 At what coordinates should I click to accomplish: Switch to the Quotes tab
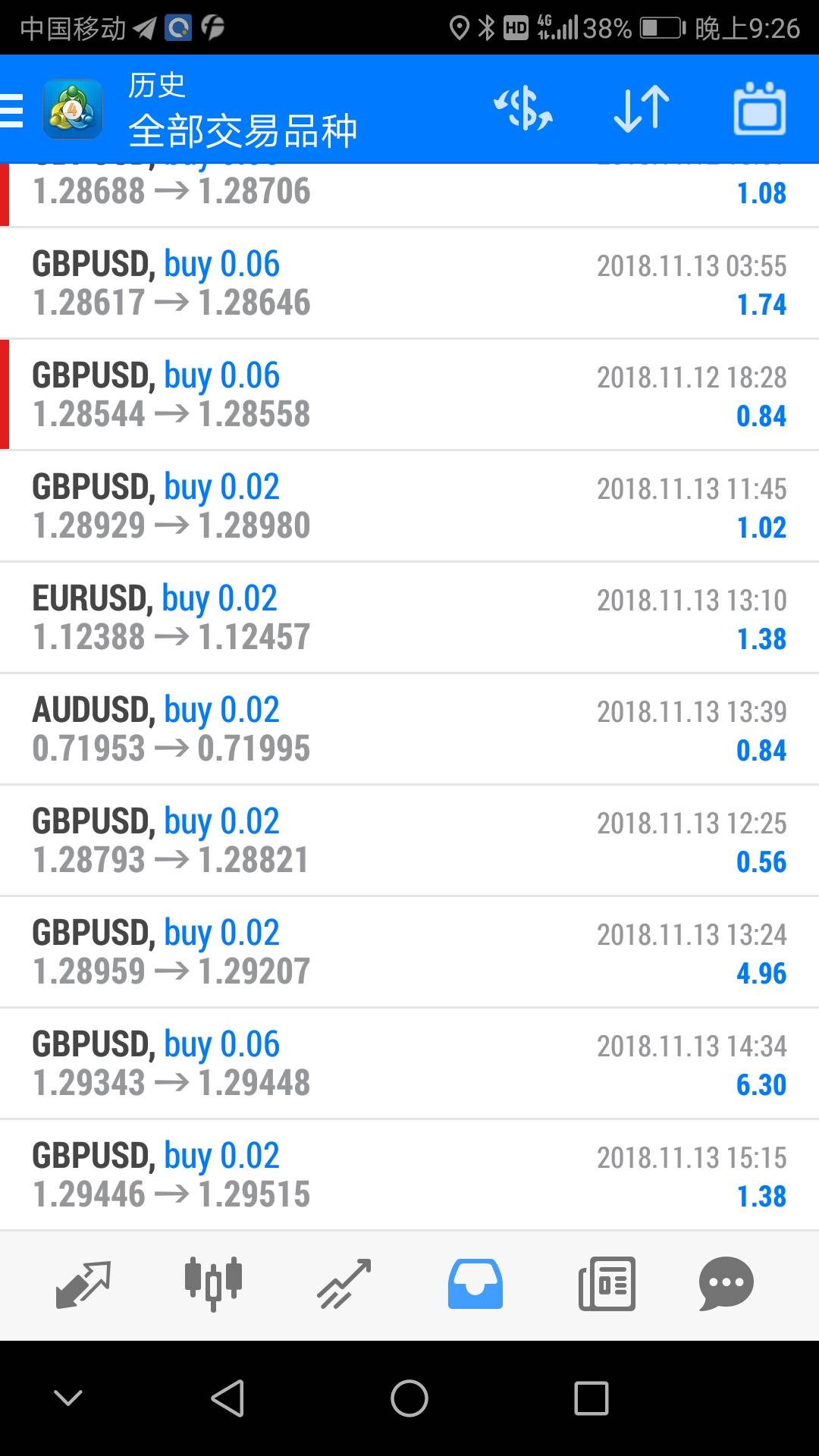pos(83,1284)
